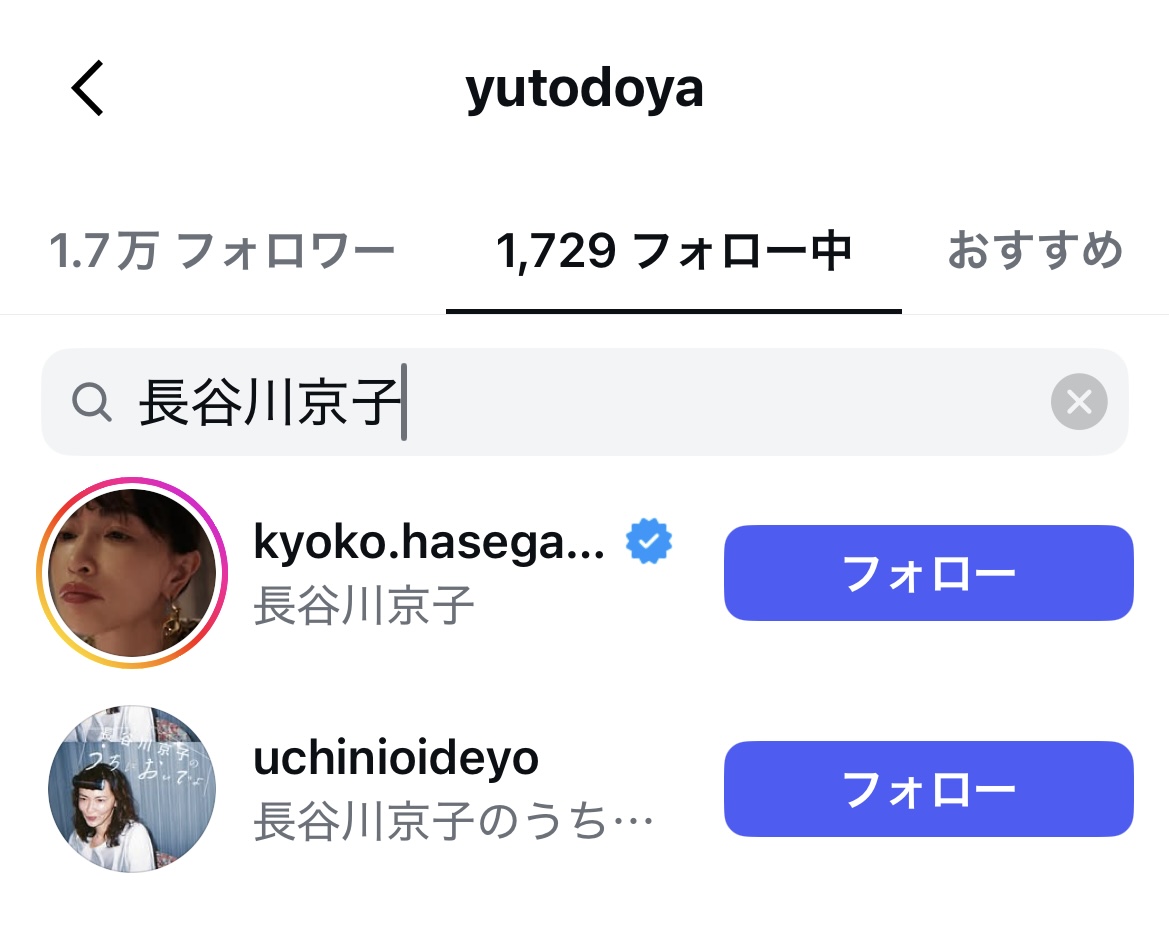The height and width of the screenshot is (951, 1169).
Task: Tap the uchinioideyo profile picture
Action: [x=132, y=789]
